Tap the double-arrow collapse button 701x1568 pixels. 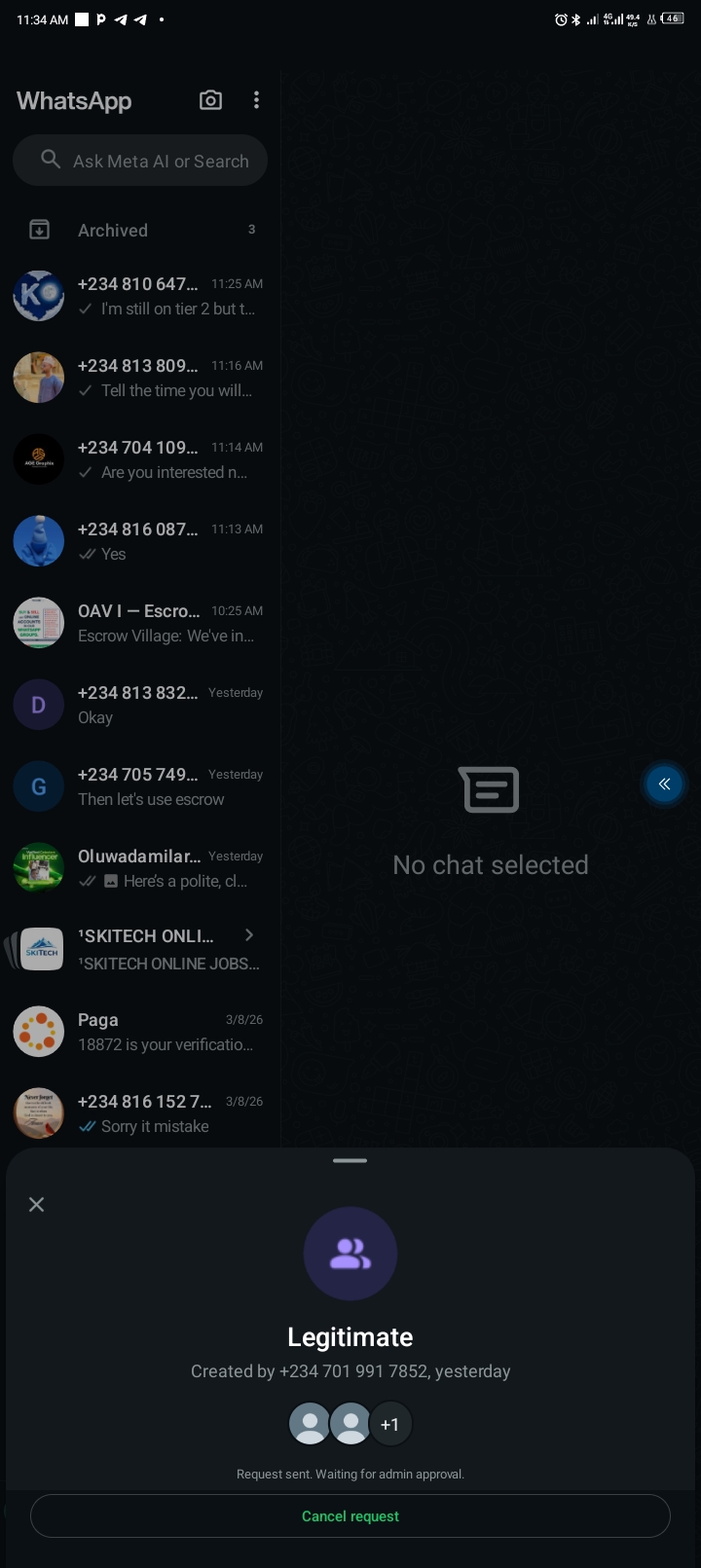click(664, 784)
